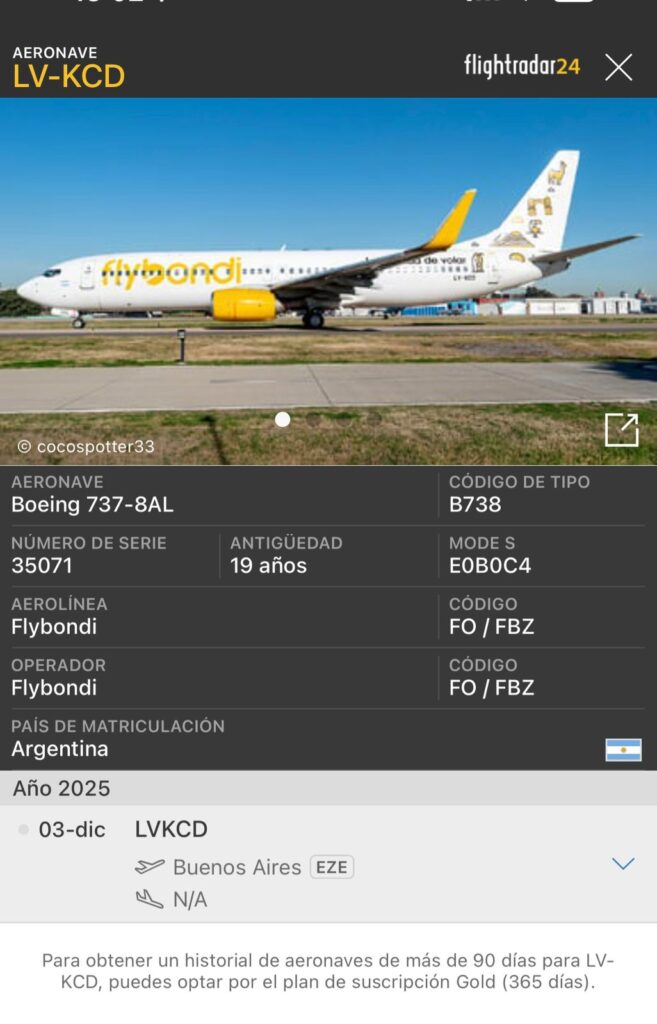The image size is (657, 1024).
Task: Open the aircraft photo in external view
Action: (621, 430)
